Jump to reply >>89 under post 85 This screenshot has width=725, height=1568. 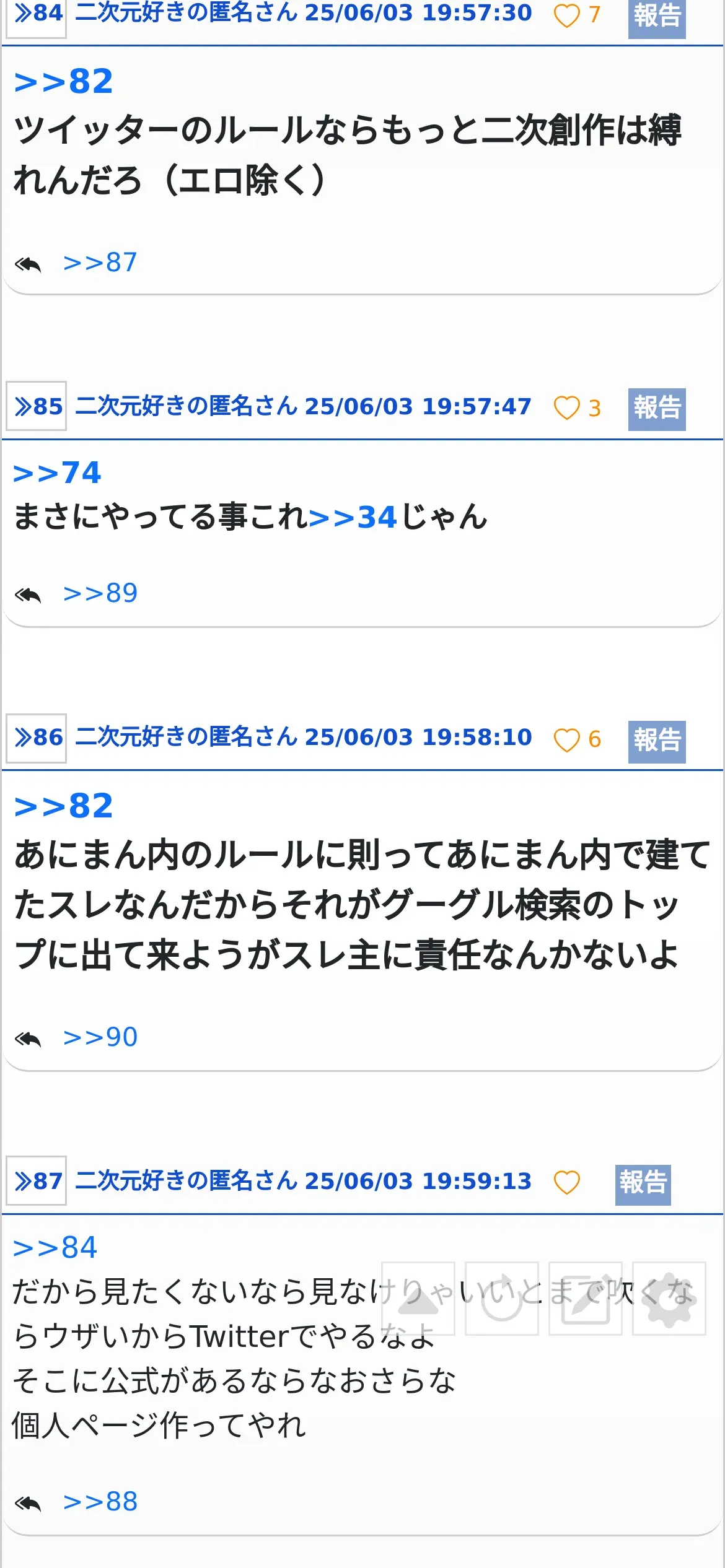tap(100, 593)
